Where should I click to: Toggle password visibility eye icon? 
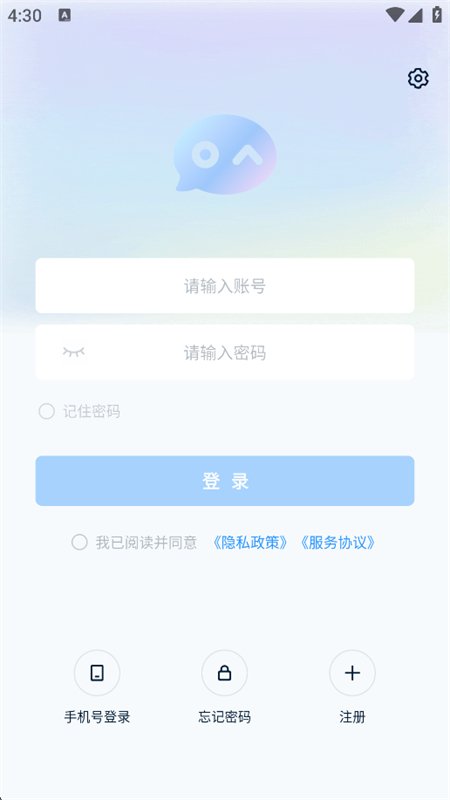(x=73, y=352)
